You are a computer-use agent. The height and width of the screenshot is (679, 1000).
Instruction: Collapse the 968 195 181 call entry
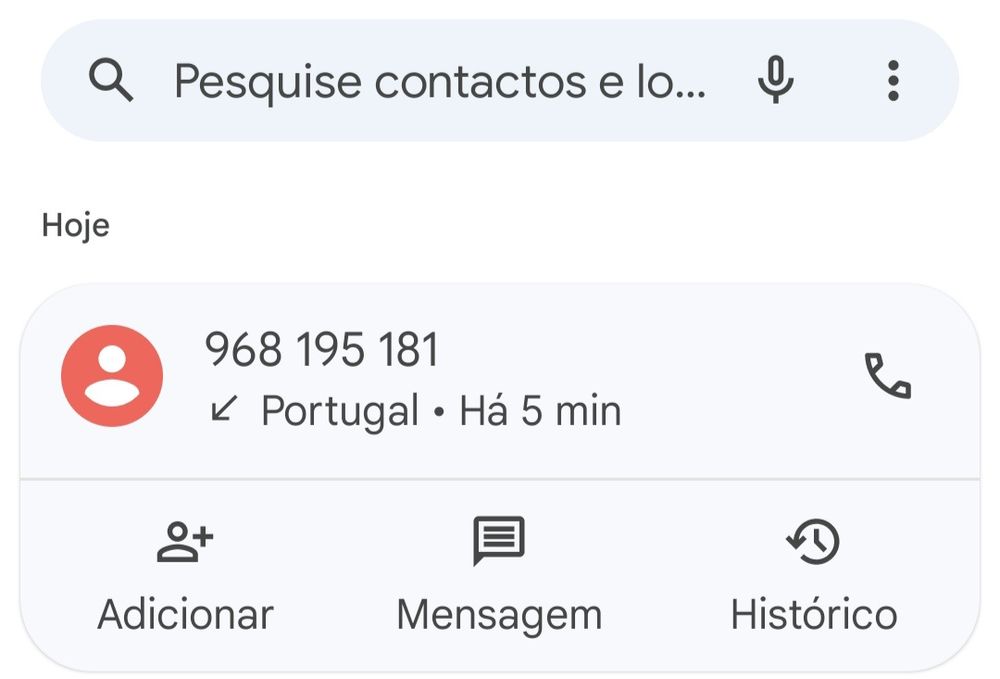(x=500, y=380)
